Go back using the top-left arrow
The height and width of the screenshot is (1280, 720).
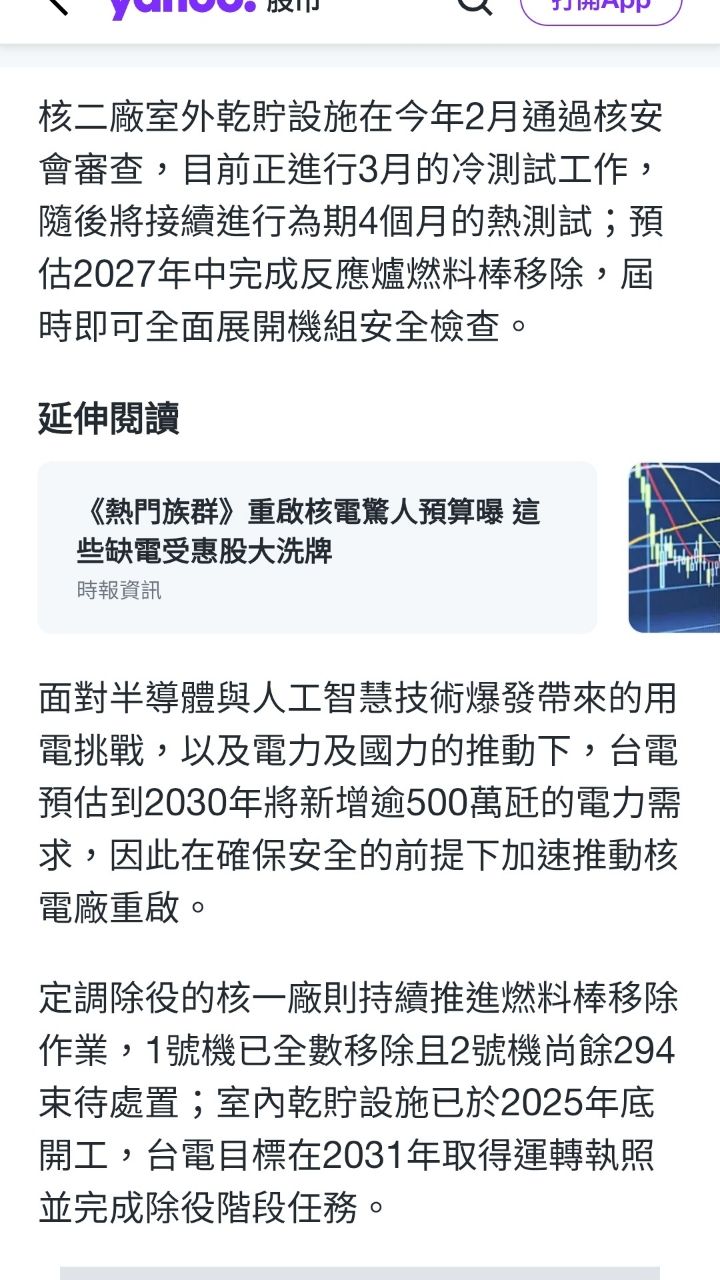pos(58,6)
